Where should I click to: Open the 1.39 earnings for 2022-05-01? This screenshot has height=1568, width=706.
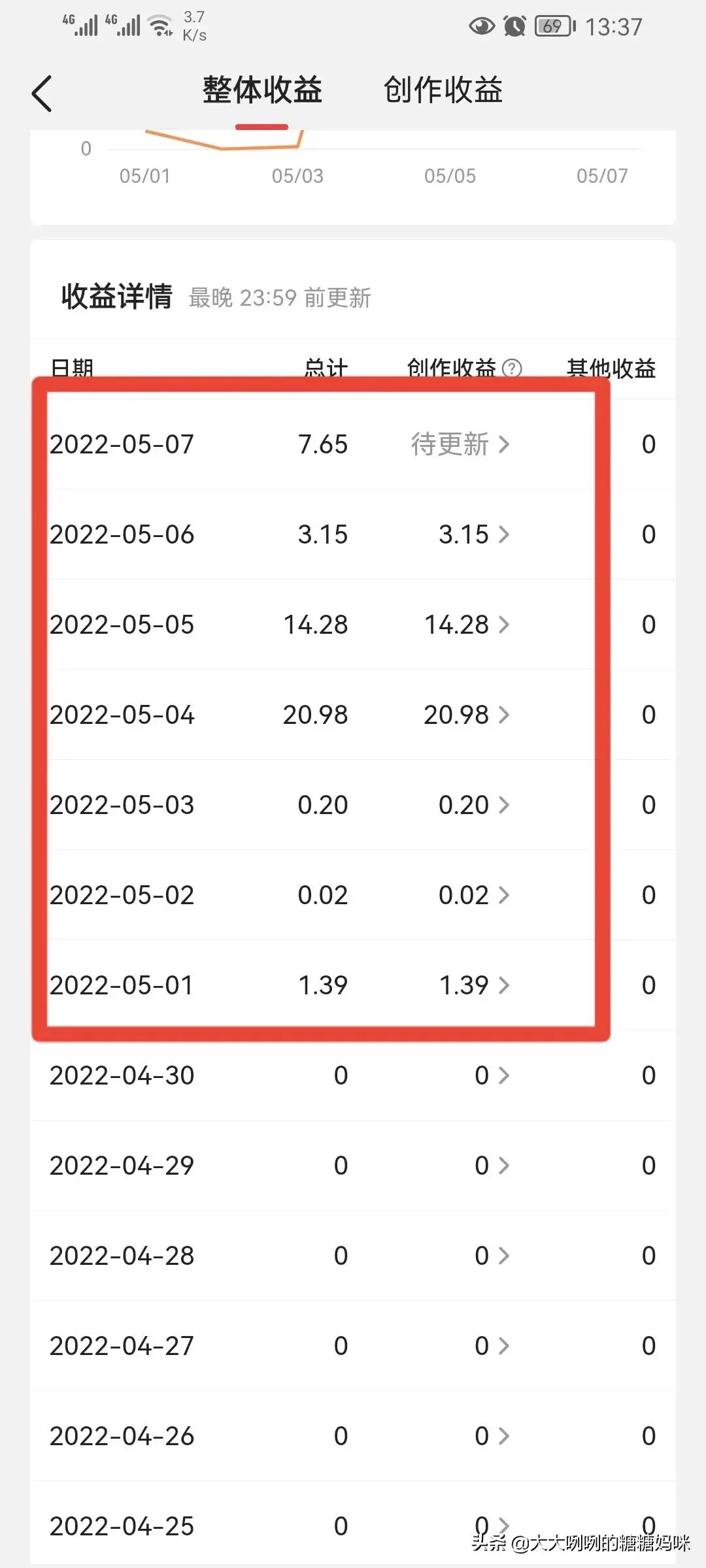coord(473,985)
